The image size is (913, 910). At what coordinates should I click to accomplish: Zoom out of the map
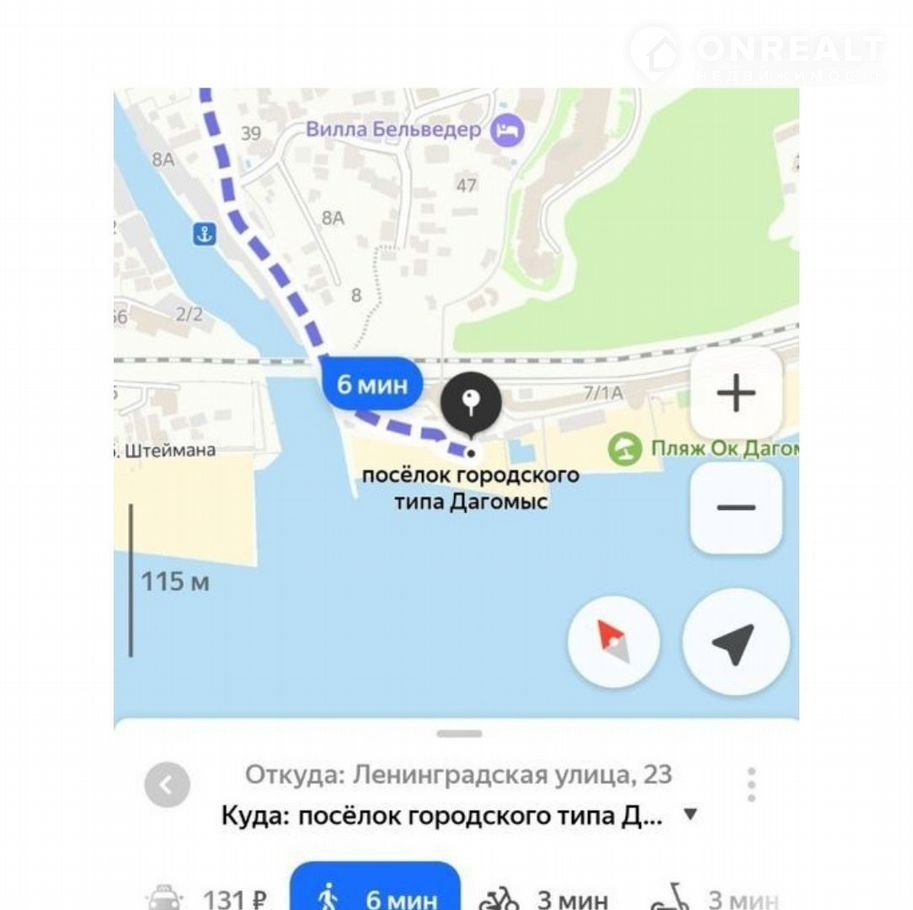[736, 508]
